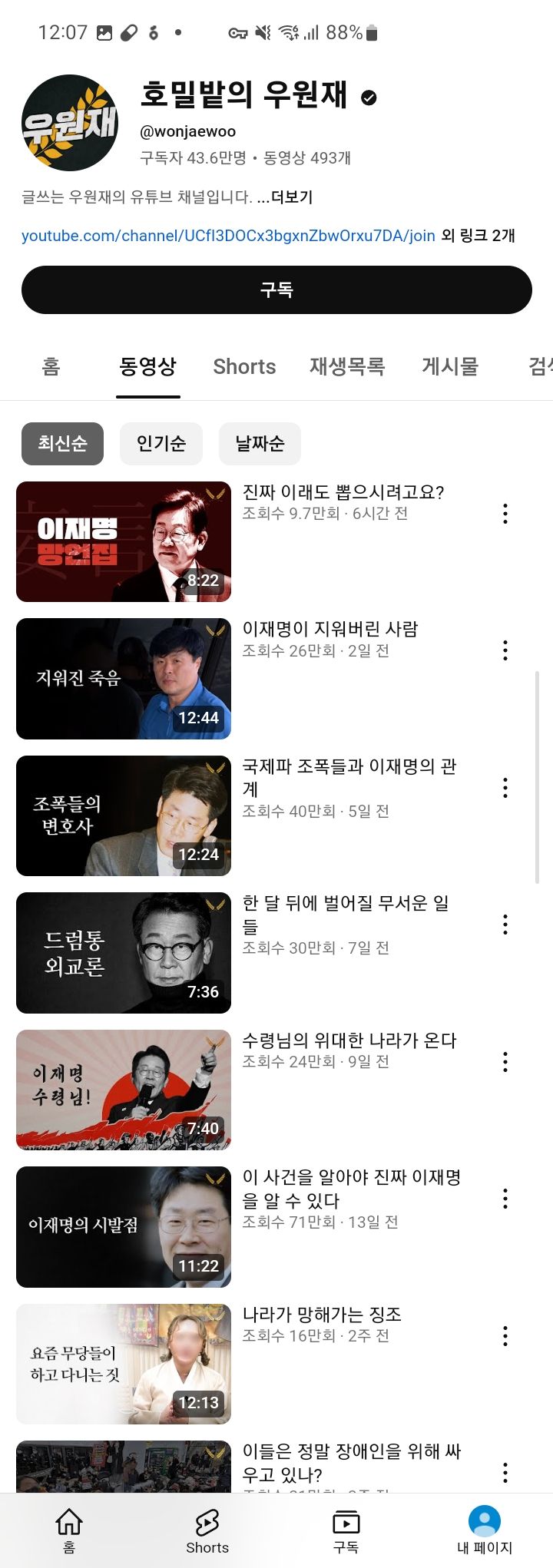Image resolution: width=553 pixels, height=1568 pixels.
Task: Go to Shorts in bottom navigation
Action: [207, 1531]
